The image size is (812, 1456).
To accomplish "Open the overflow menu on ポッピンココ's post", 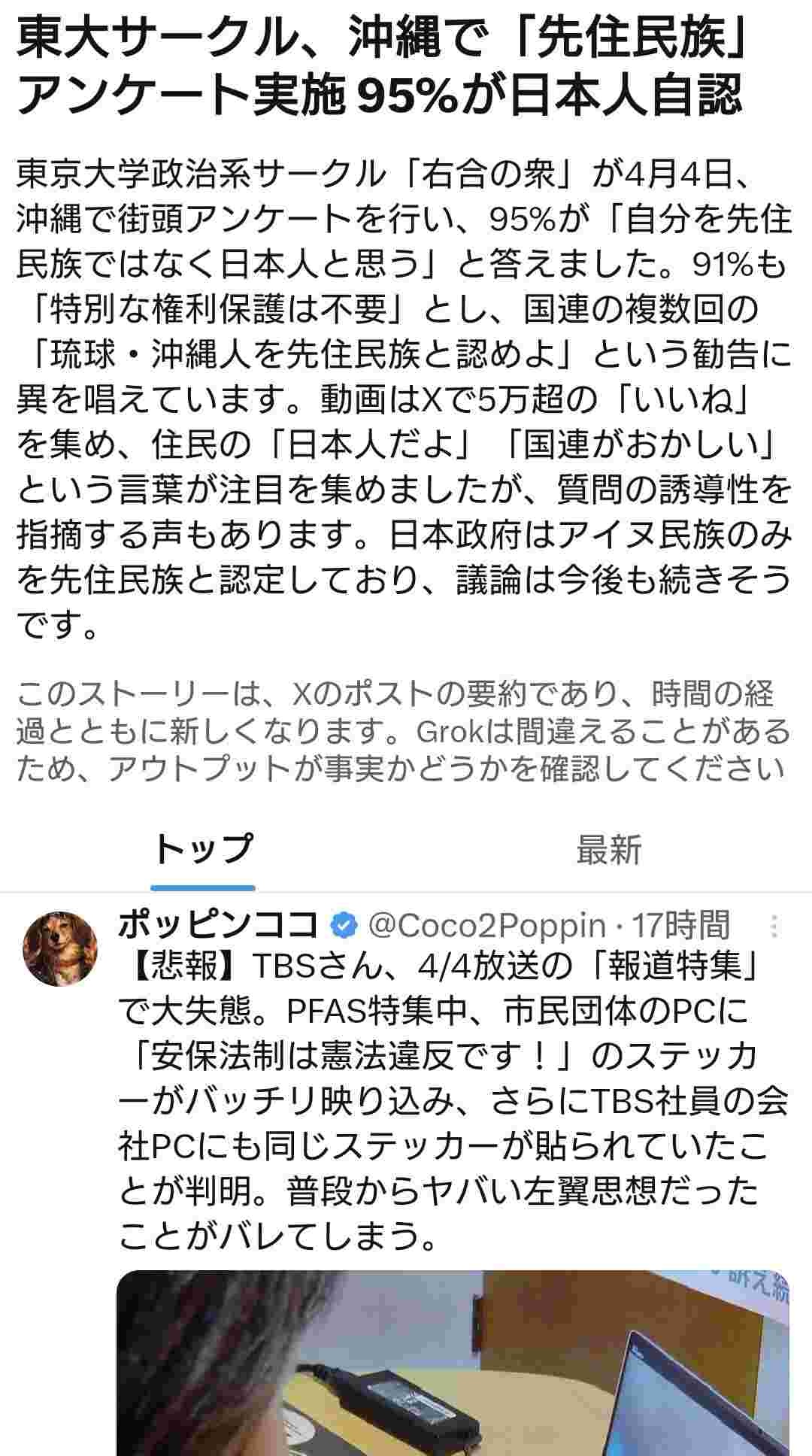I will 774,927.
